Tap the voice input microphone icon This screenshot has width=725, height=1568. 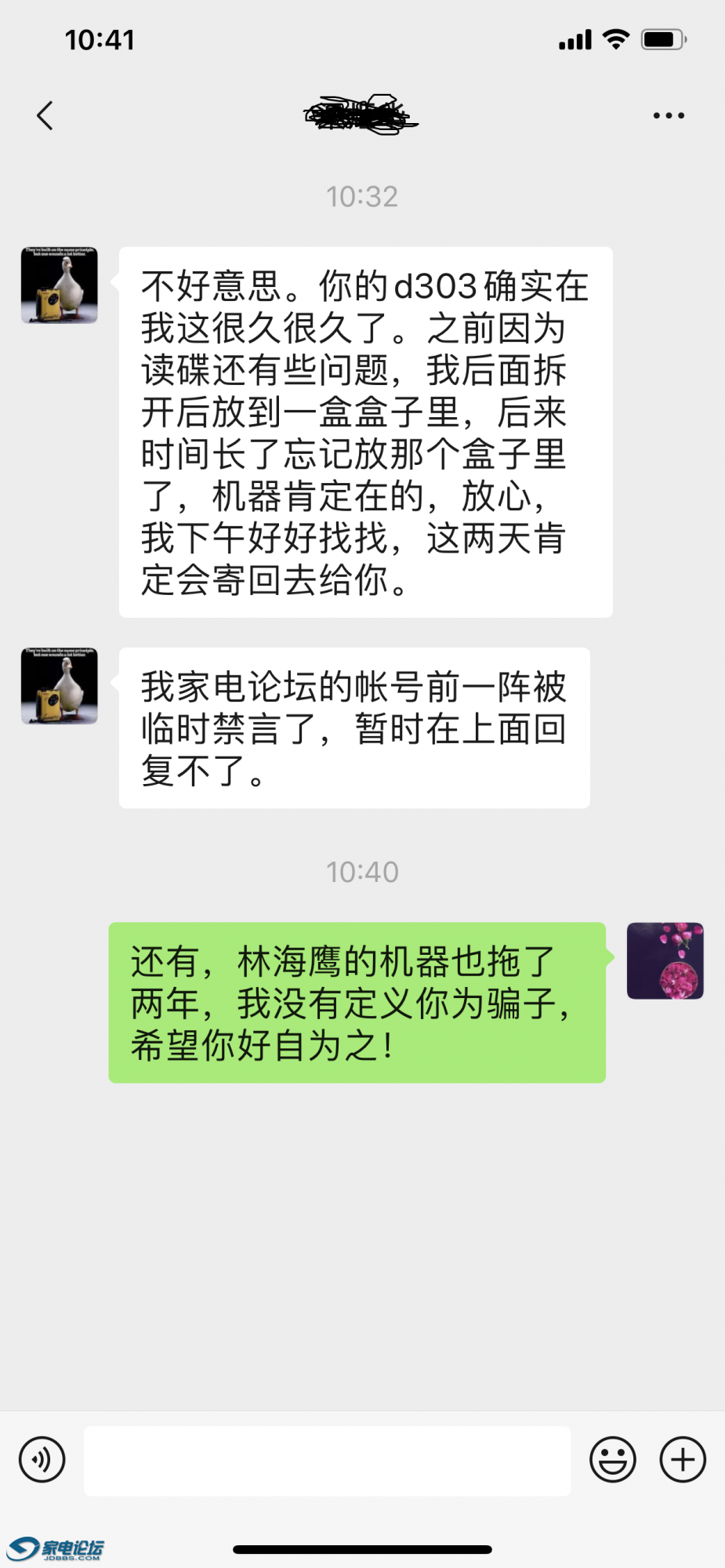(43, 1460)
